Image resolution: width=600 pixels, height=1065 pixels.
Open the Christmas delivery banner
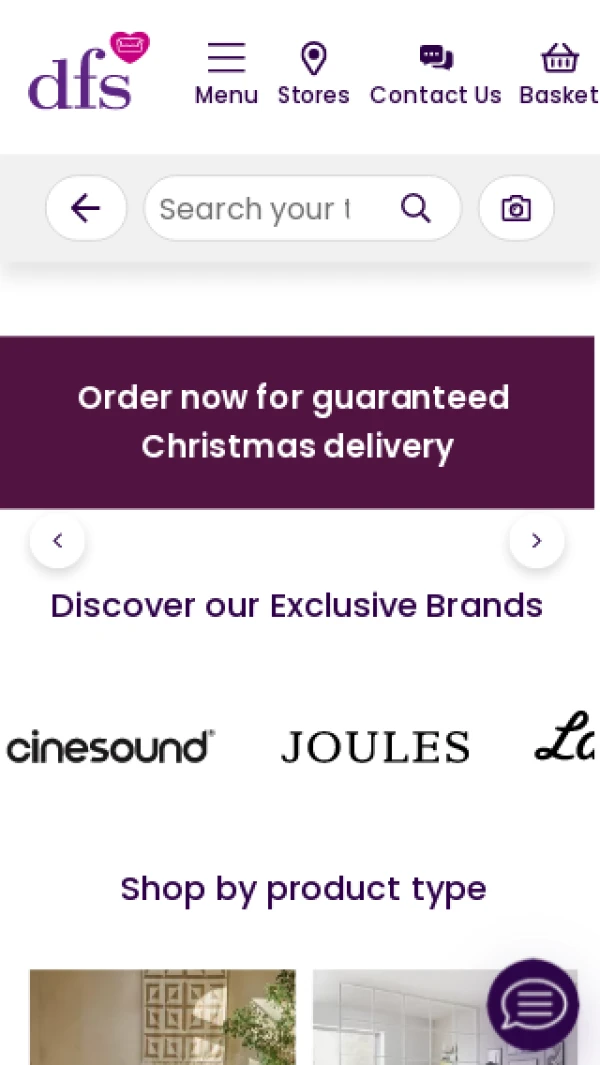click(296, 422)
